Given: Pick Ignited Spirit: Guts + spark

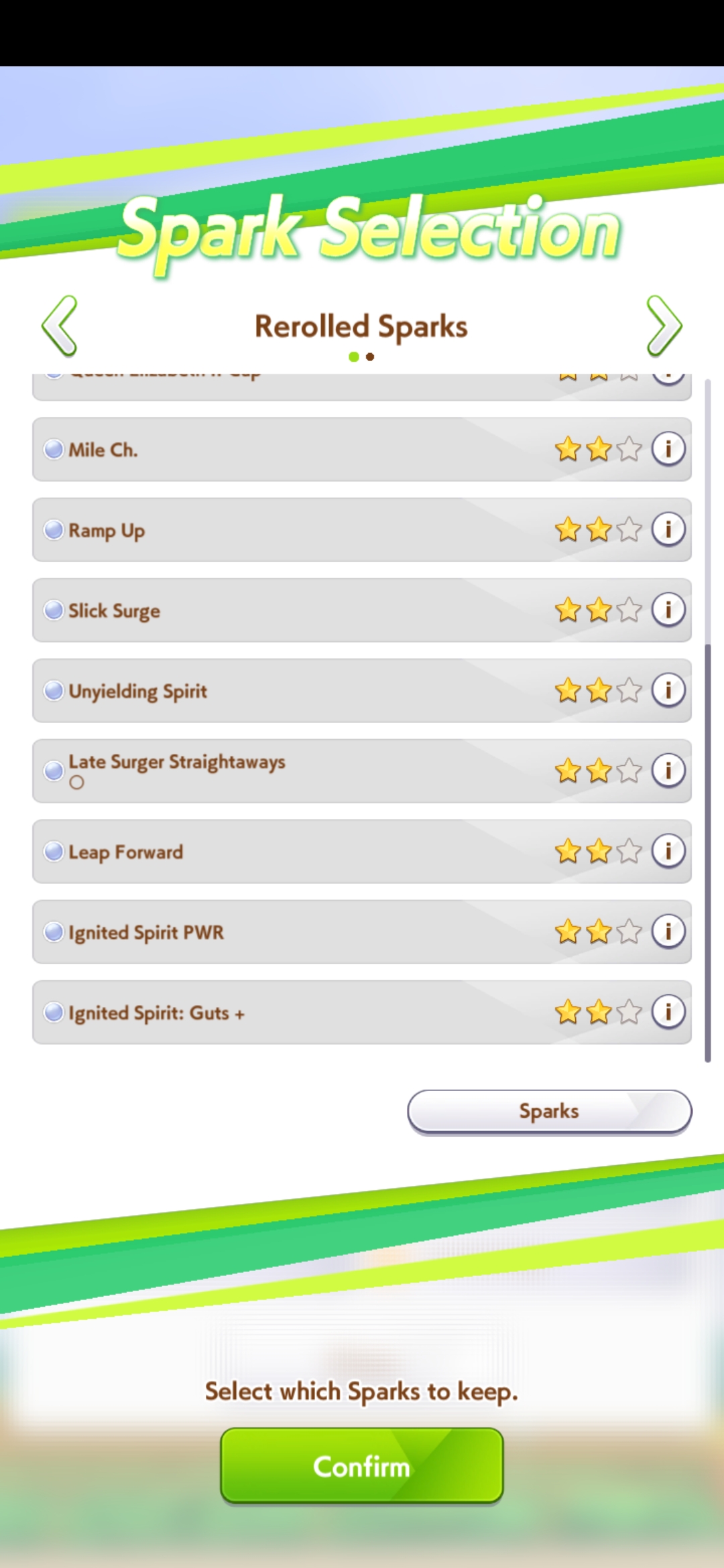Looking at the screenshot, I should (x=361, y=1012).
